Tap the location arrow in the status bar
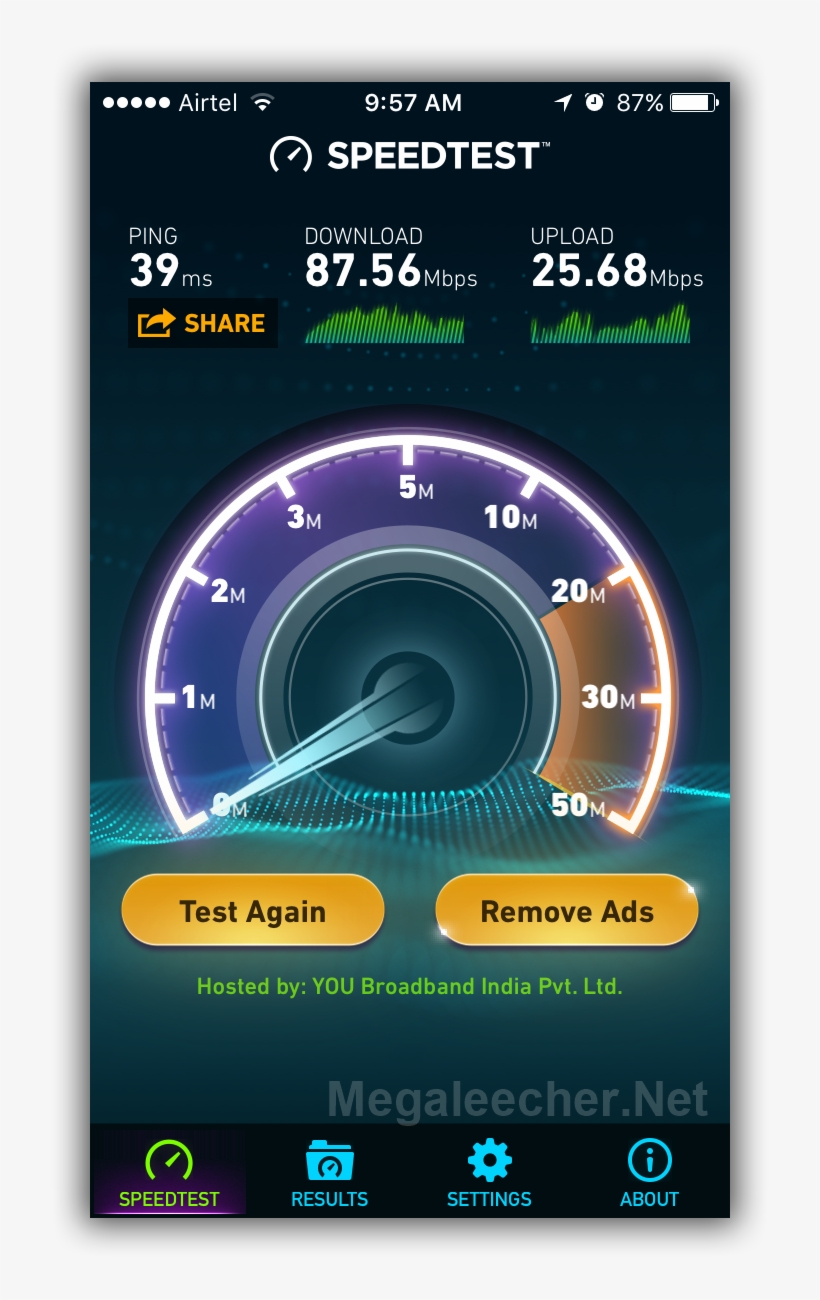This screenshot has height=1300, width=820. coord(563,101)
